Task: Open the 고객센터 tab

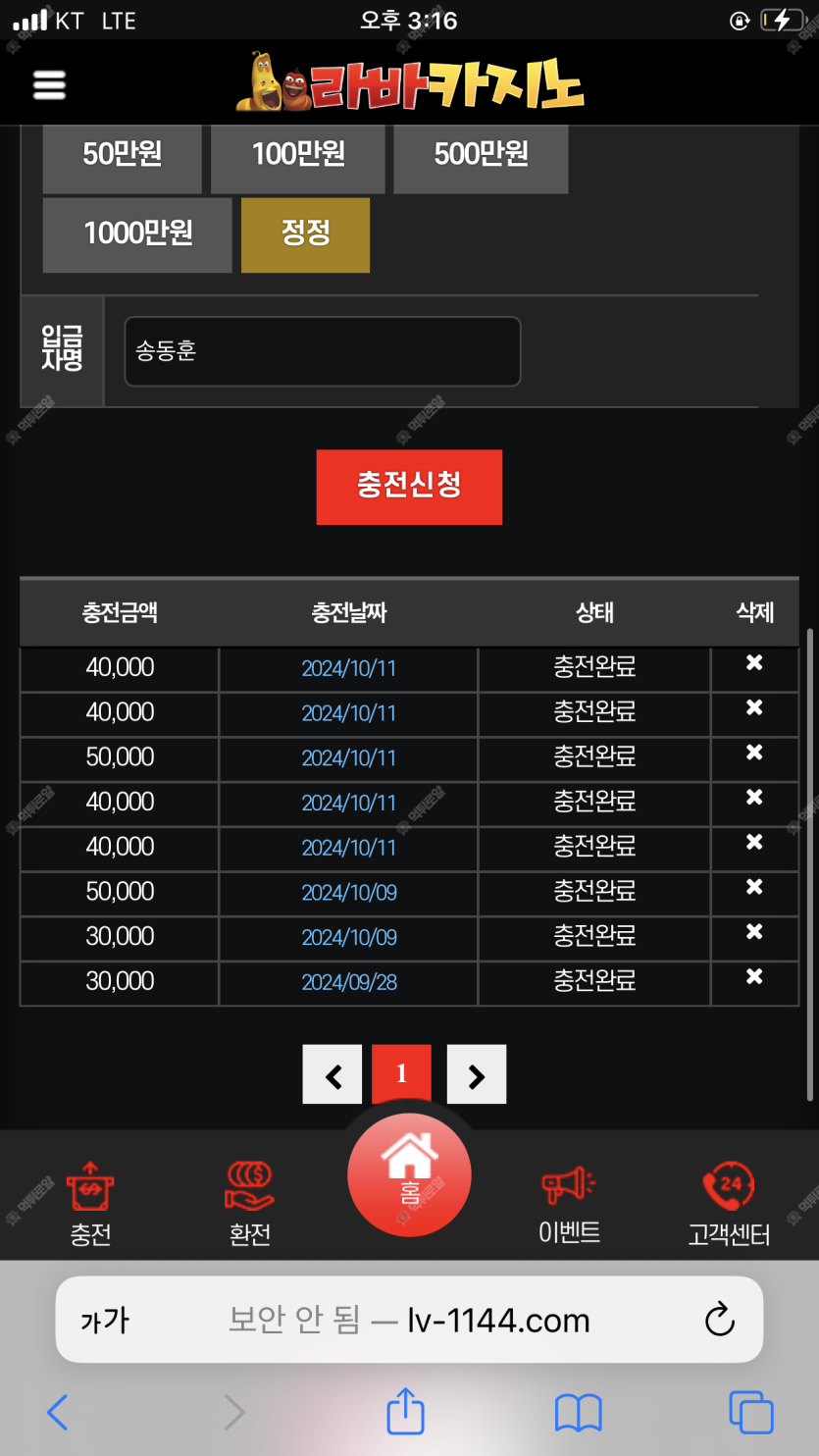Action: click(729, 1204)
